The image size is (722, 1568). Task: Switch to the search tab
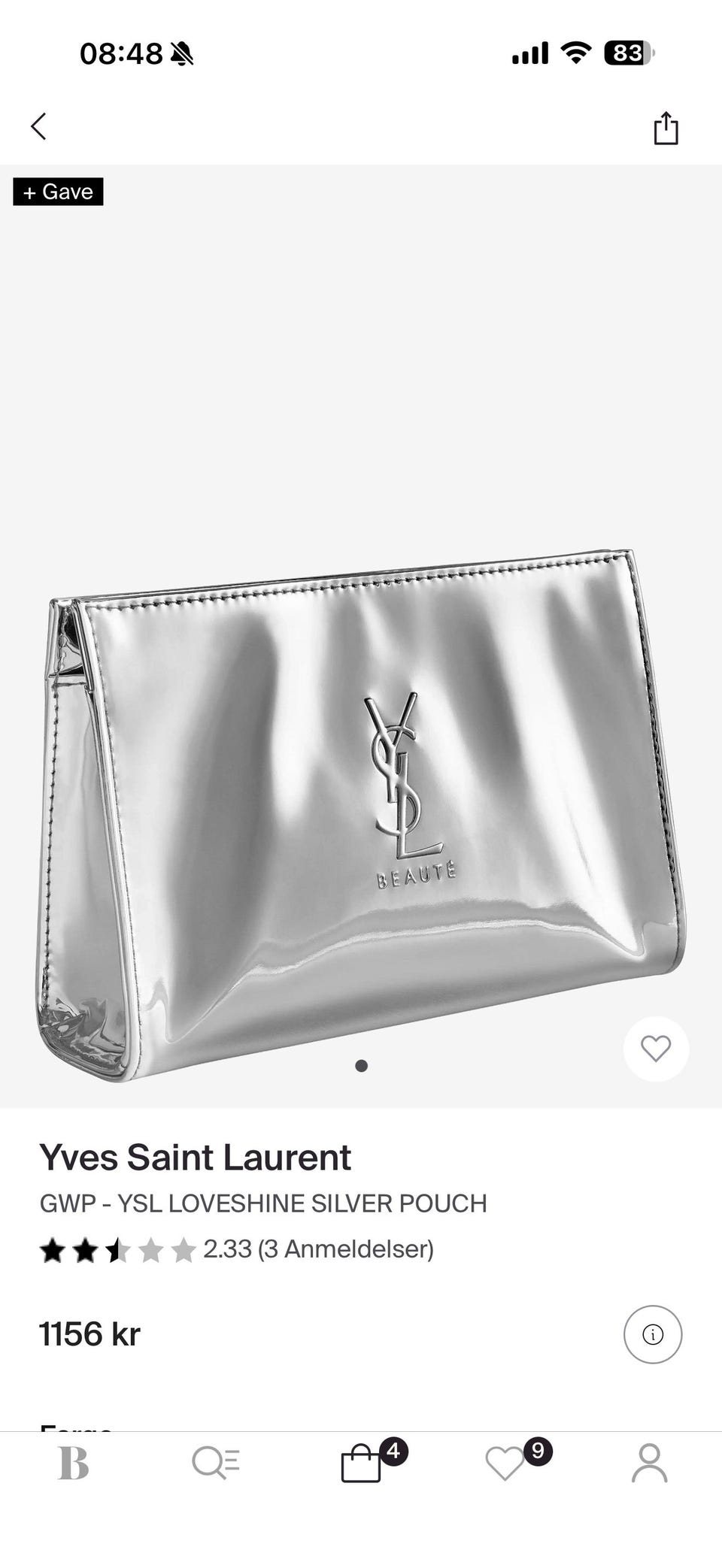(x=216, y=1464)
